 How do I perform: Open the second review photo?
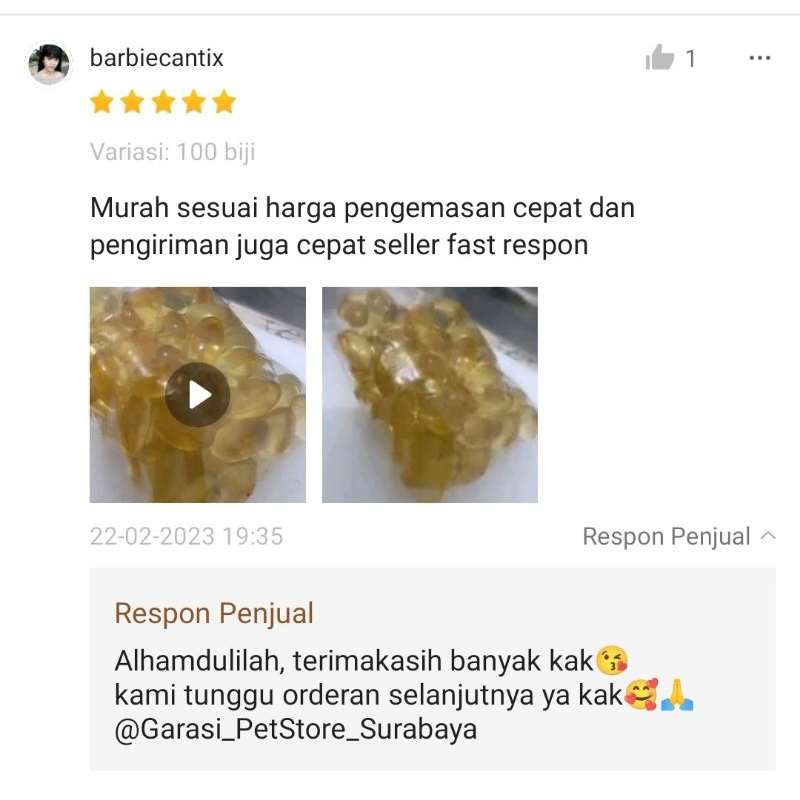429,395
